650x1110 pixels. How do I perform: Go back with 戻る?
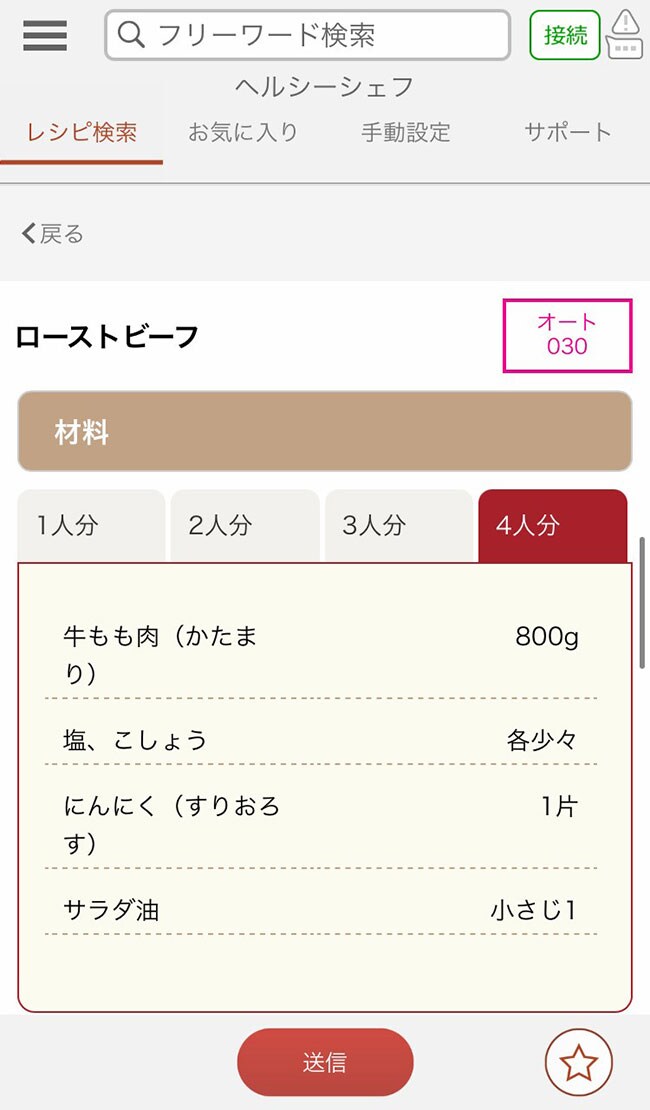click(53, 234)
